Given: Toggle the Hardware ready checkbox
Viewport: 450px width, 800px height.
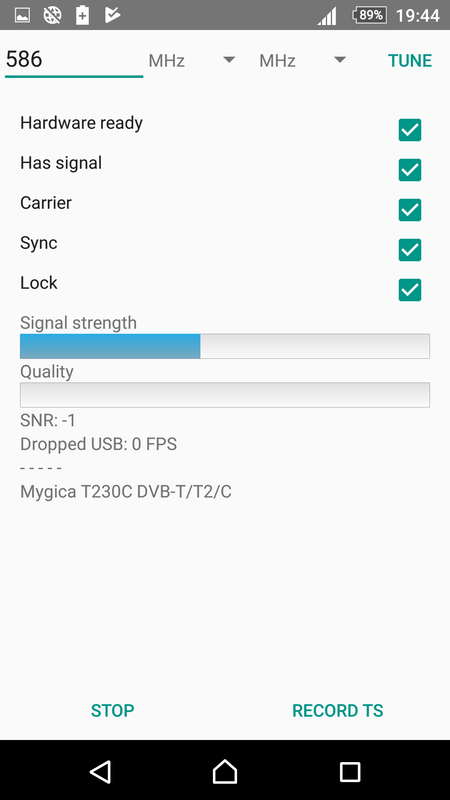Looking at the screenshot, I should coord(410,130).
